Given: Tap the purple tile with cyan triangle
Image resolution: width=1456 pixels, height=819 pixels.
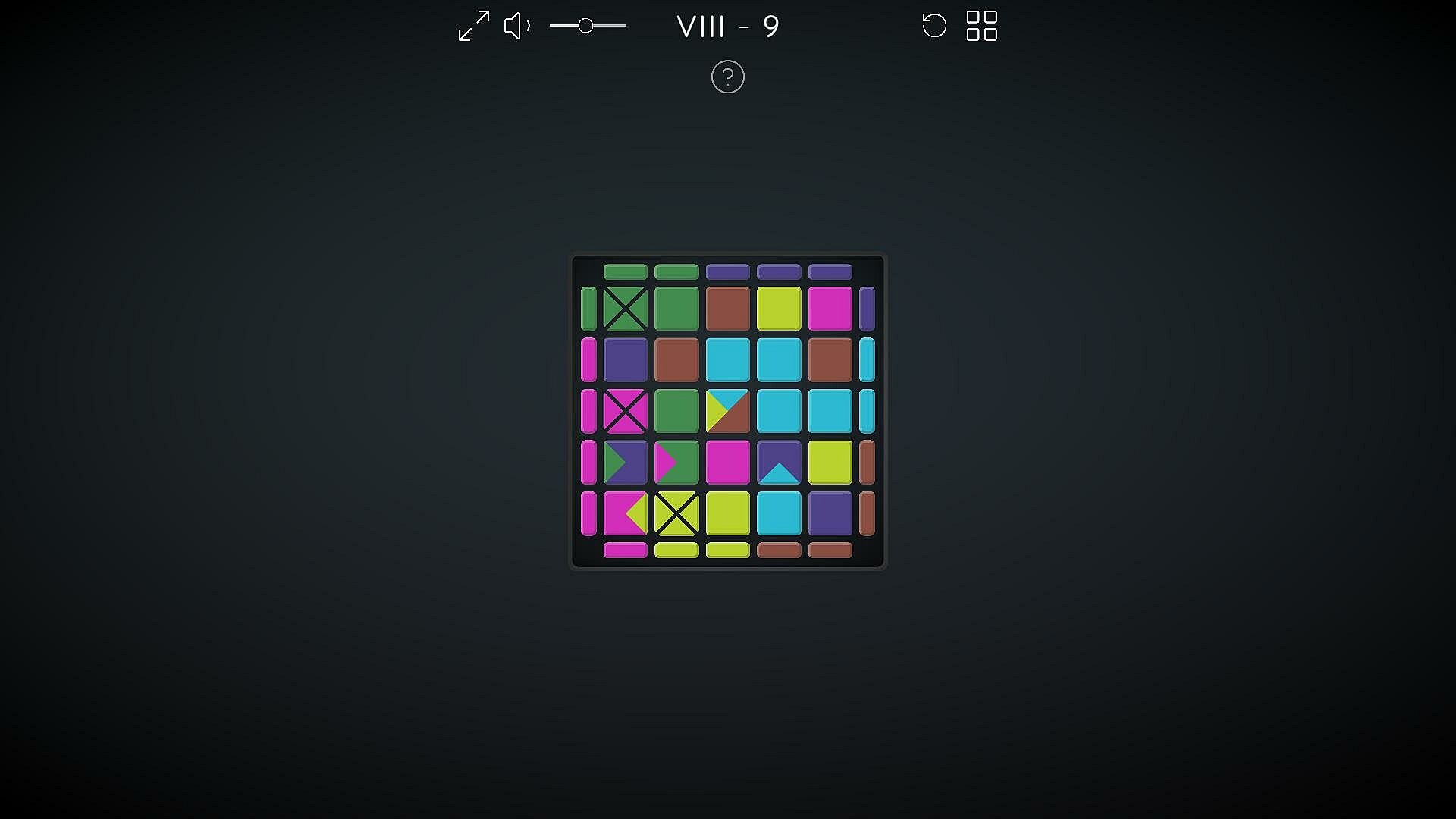Looking at the screenshot, I should (779, 462).
